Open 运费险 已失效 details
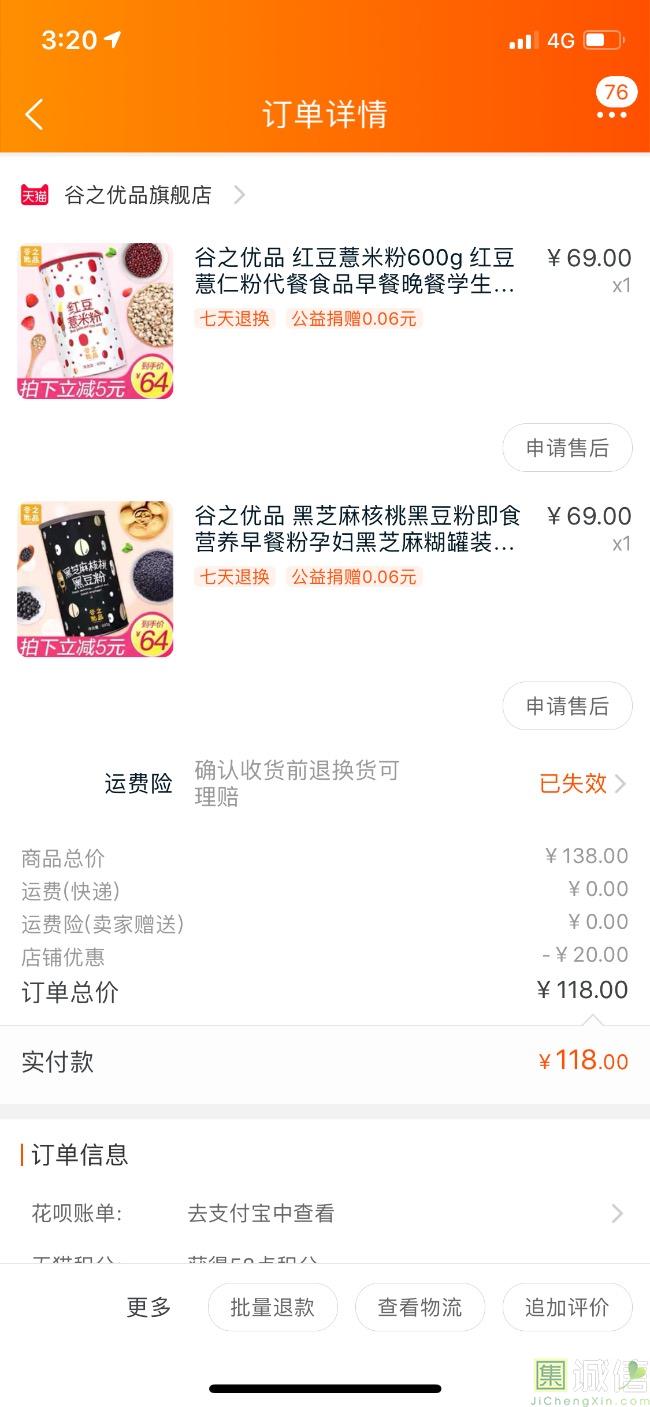This screenshot has height=1407, width=650. pos(582,783)
